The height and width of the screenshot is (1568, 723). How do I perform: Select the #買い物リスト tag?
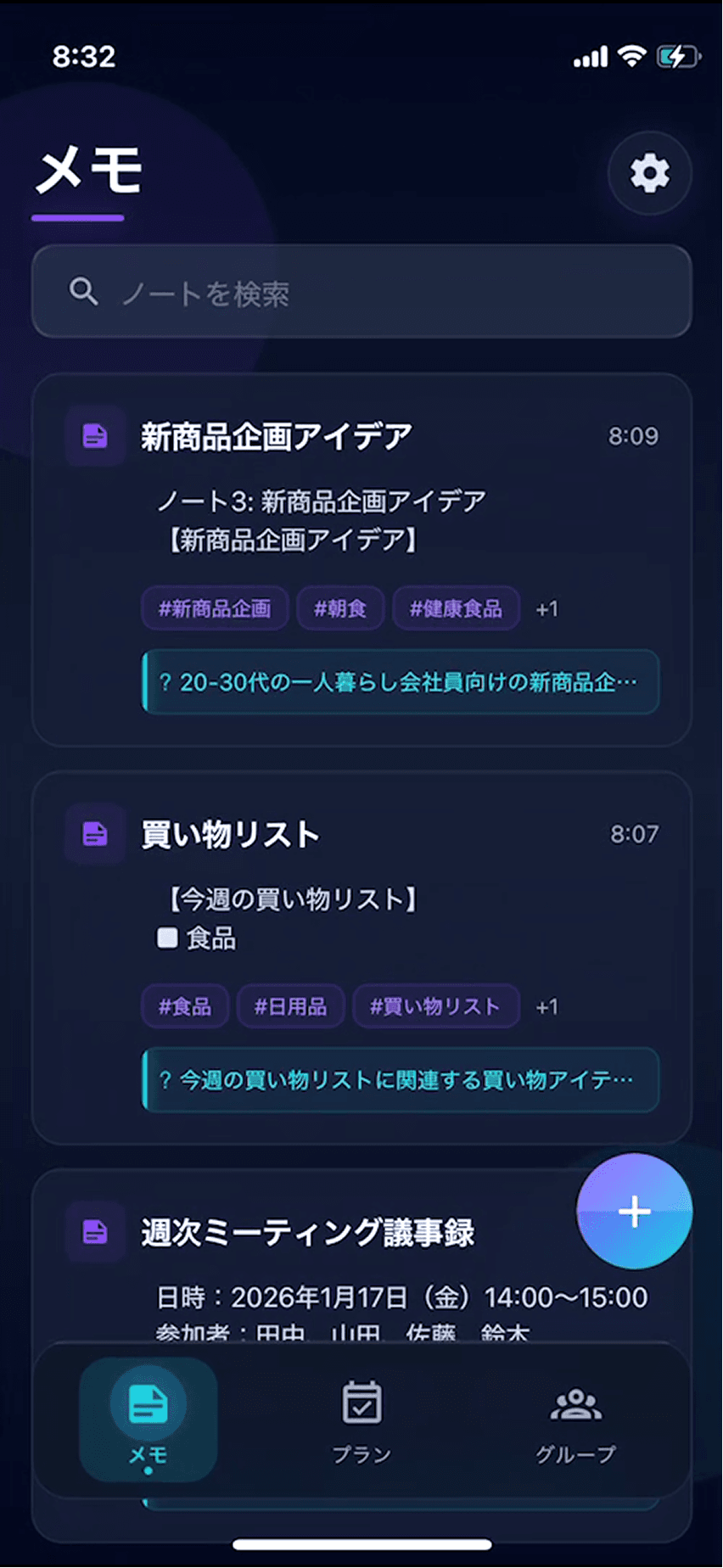(435, 1006)
